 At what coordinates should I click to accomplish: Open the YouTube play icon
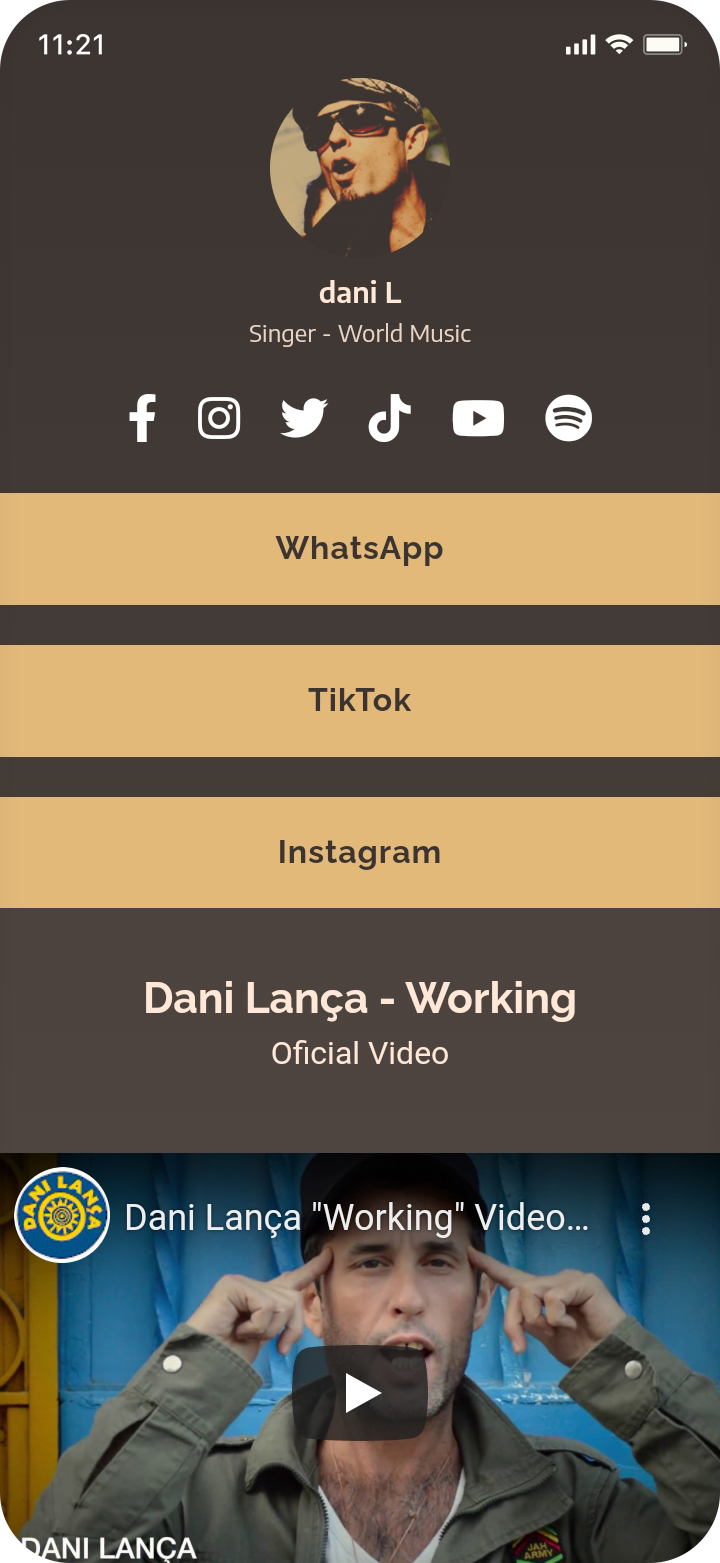tap(478, 418)
